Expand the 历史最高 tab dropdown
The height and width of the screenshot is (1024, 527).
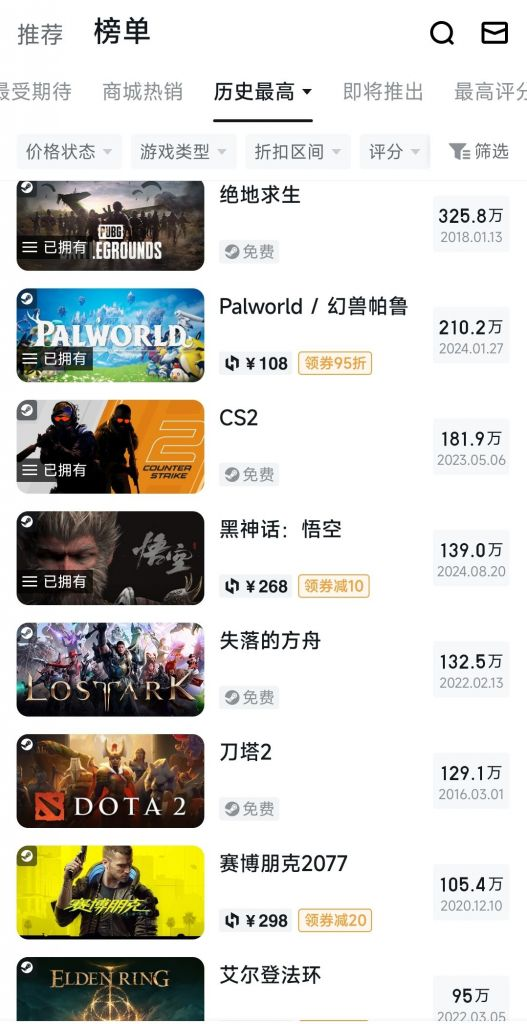(263, 92)
